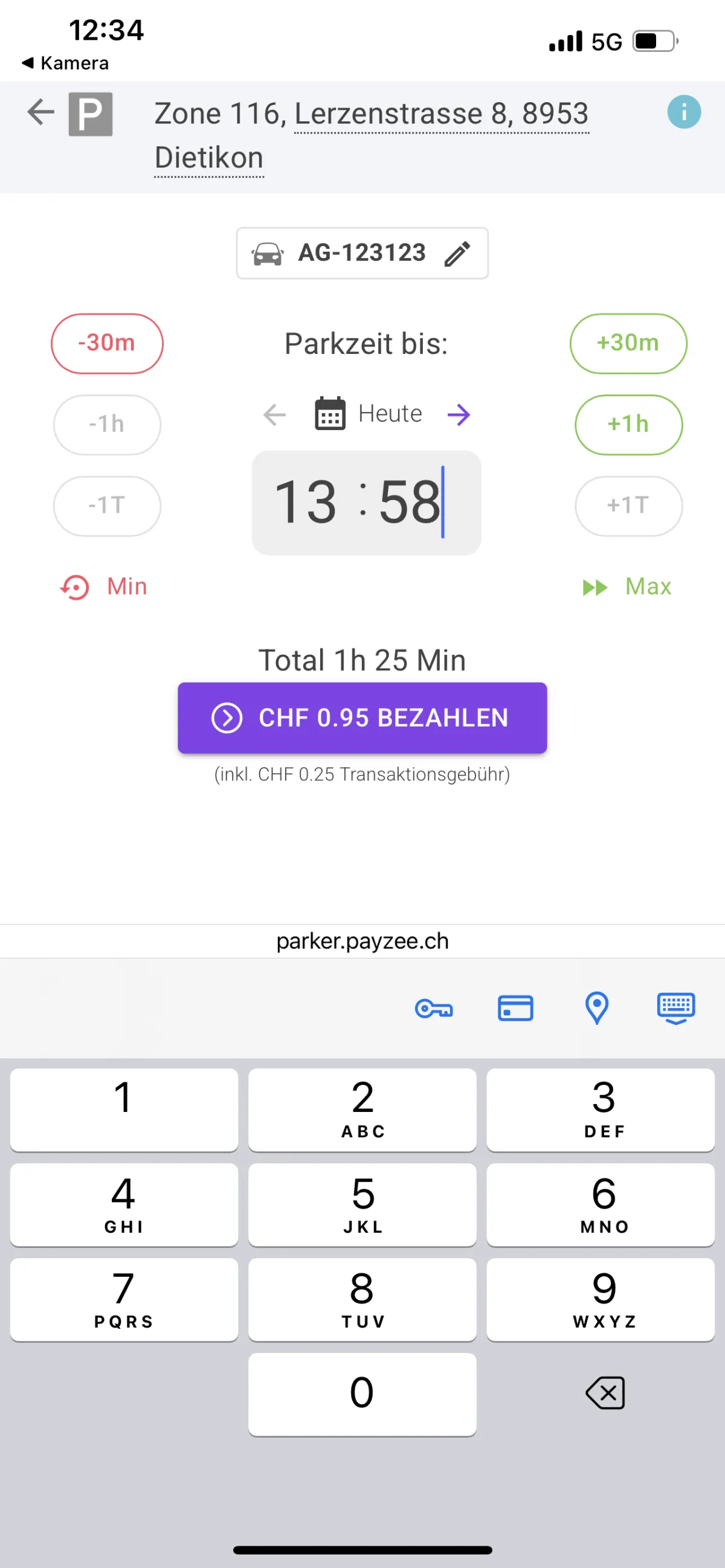This screenshot has width=725, height=1568.
Task: Enter digit 5 on the keypad
Action: (362, 1204)
